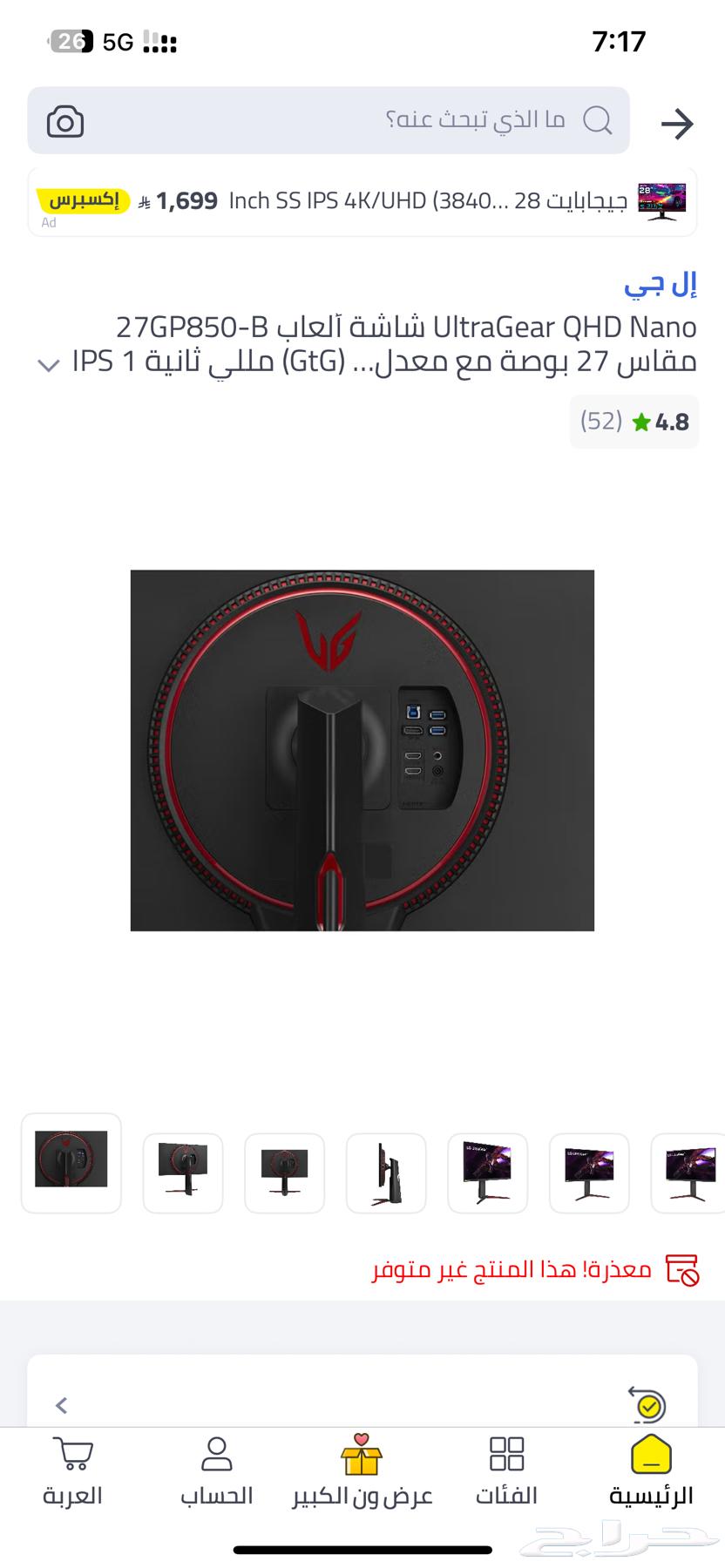
Task: Go to the Account tab
Action: point(216,1472)
